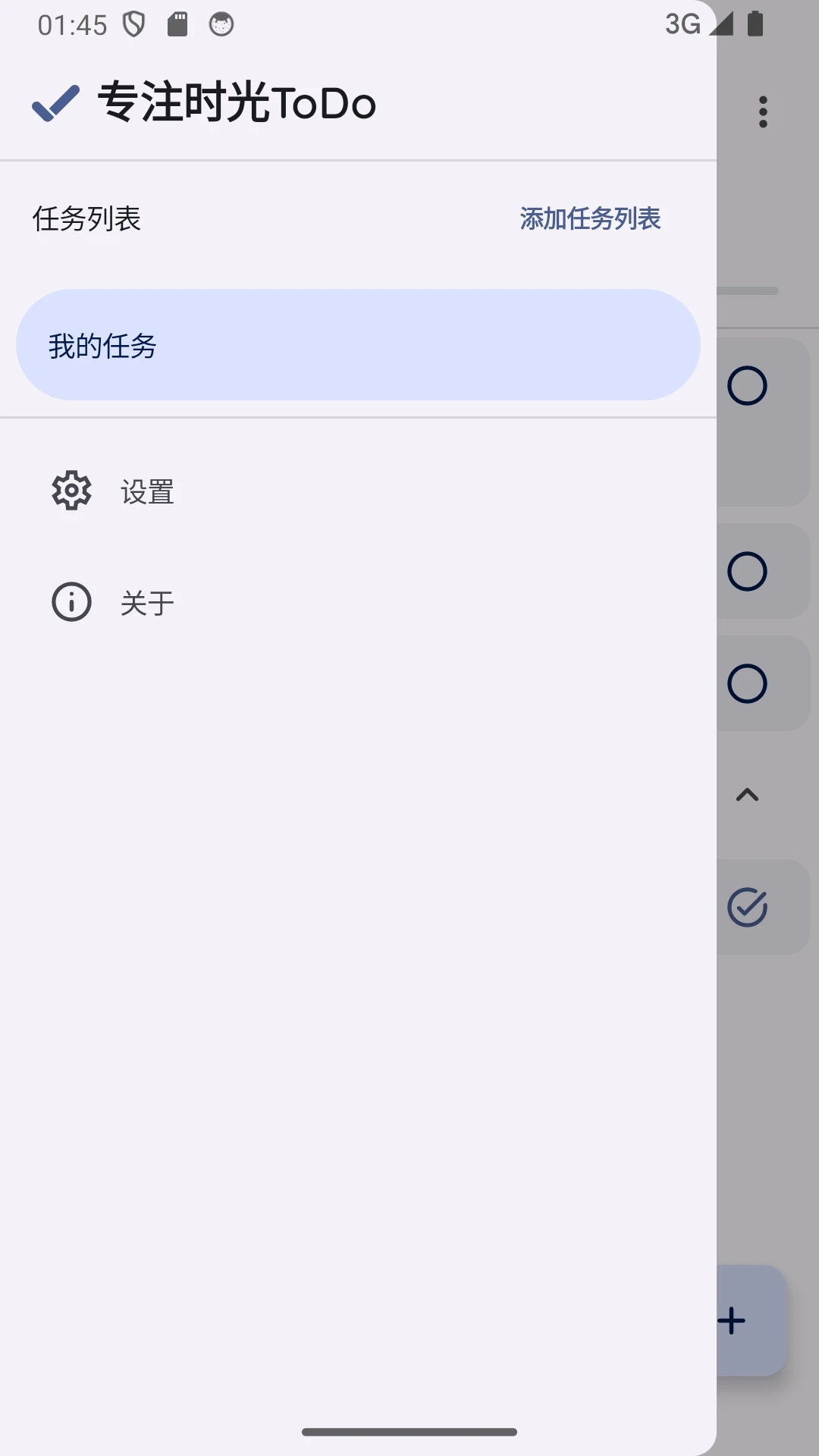819x1456 pixels.
Task: Click the 3G network indicator in status bar
Action: (x=680, y=25)
